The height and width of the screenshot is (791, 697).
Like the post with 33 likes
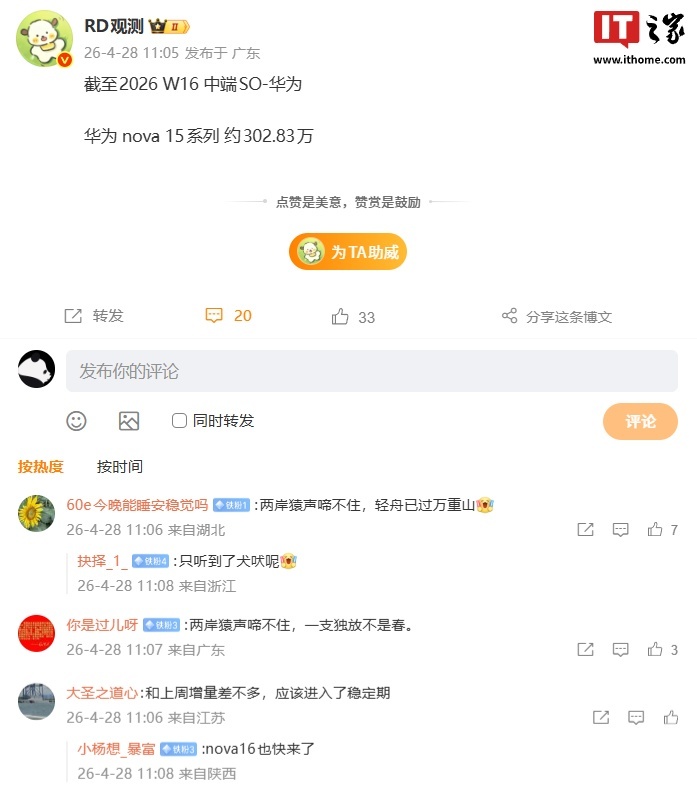(x=353, y=317)
